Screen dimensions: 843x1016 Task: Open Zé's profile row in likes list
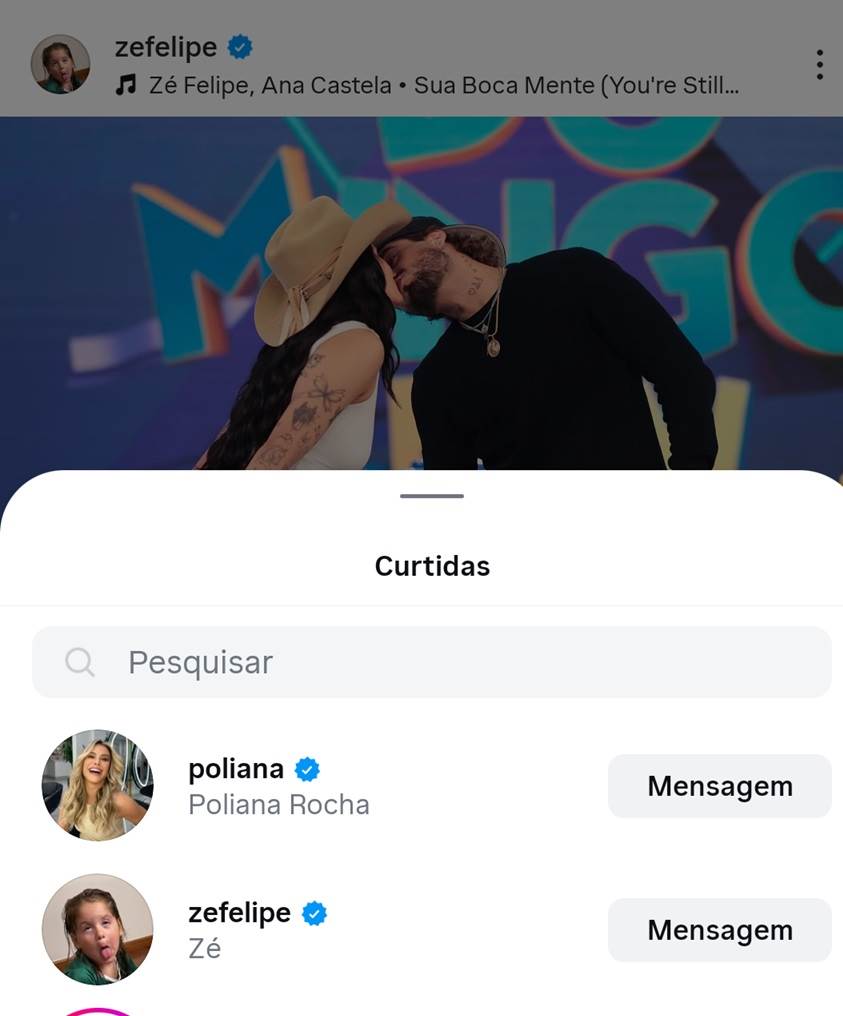256,930
